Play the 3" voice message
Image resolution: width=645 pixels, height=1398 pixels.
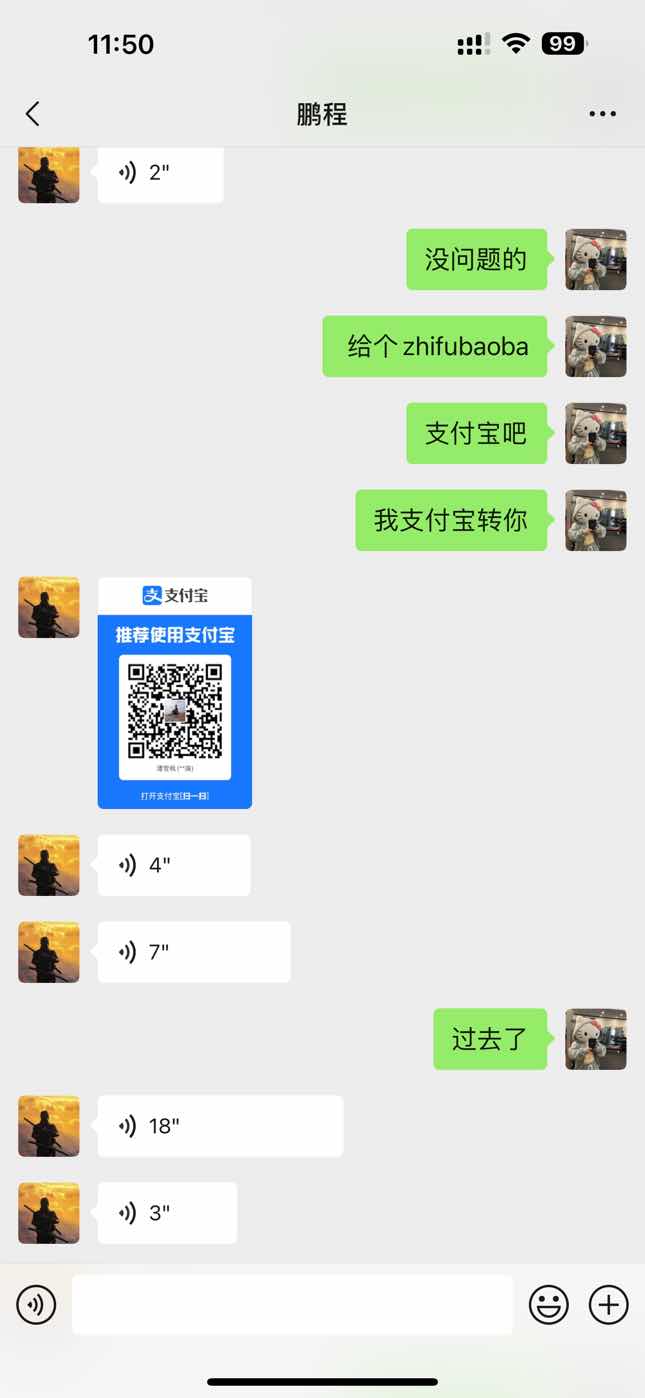(167, 1213)
